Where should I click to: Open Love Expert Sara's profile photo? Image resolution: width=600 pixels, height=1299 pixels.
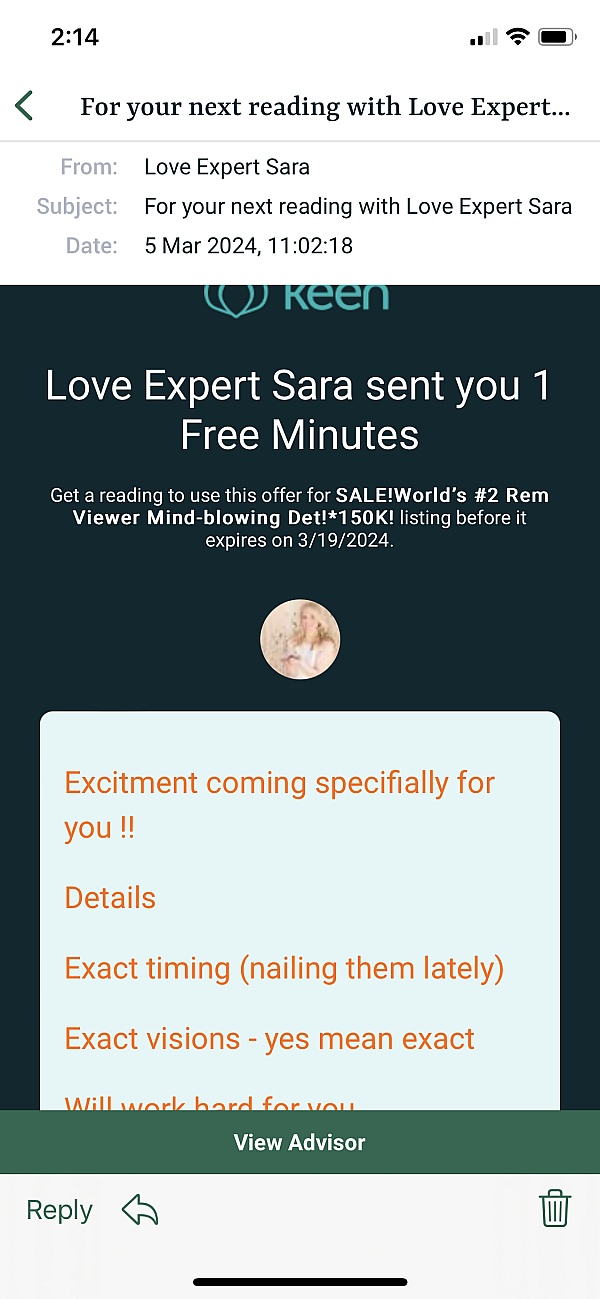(x=300, y=640)
